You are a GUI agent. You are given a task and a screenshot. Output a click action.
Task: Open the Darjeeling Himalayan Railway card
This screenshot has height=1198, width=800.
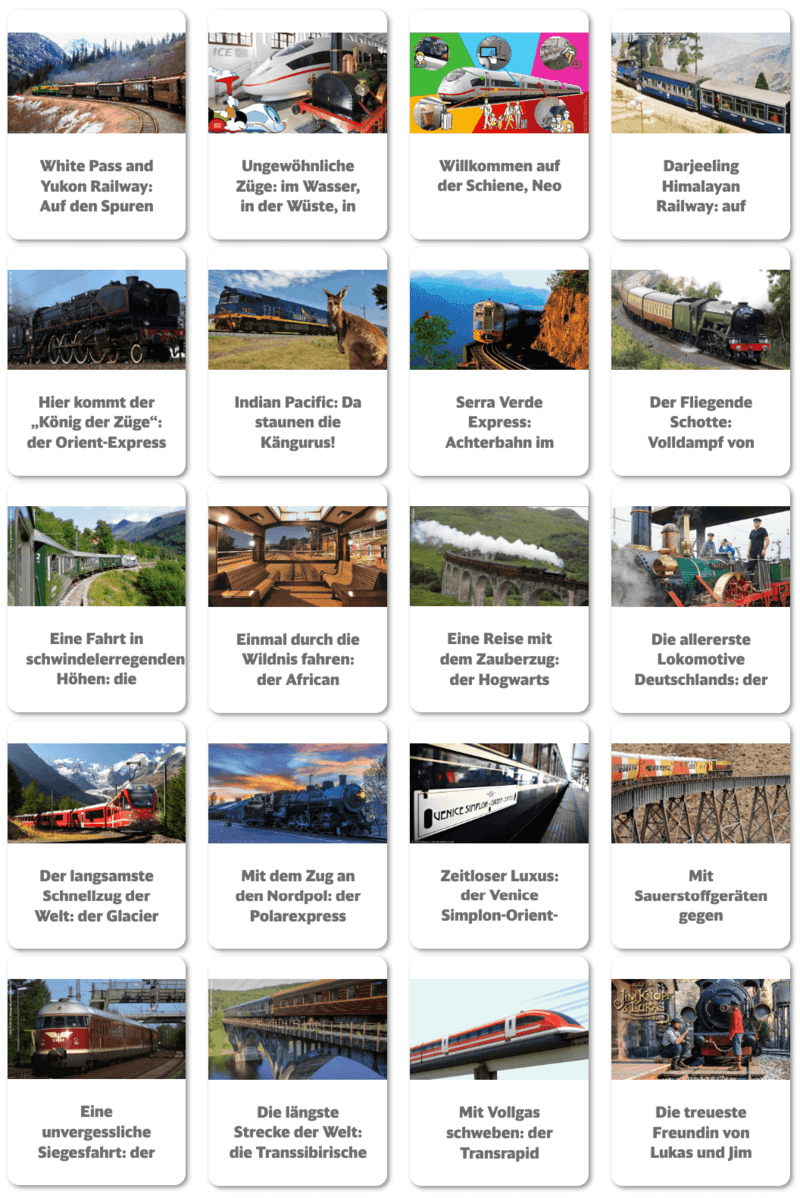coord(700,125)
